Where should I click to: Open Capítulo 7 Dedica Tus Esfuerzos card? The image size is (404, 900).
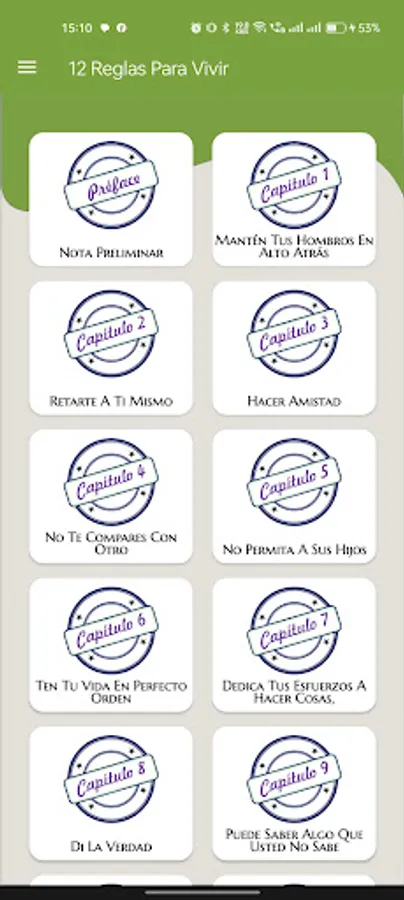click(294, 645)
